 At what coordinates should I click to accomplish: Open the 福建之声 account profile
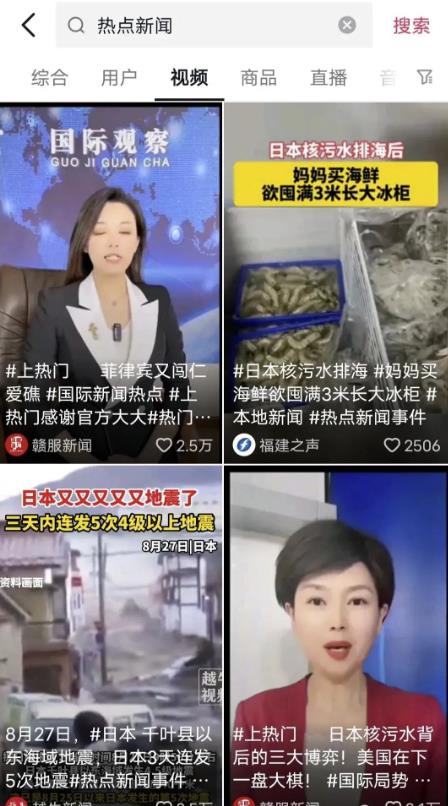point(276,445)
